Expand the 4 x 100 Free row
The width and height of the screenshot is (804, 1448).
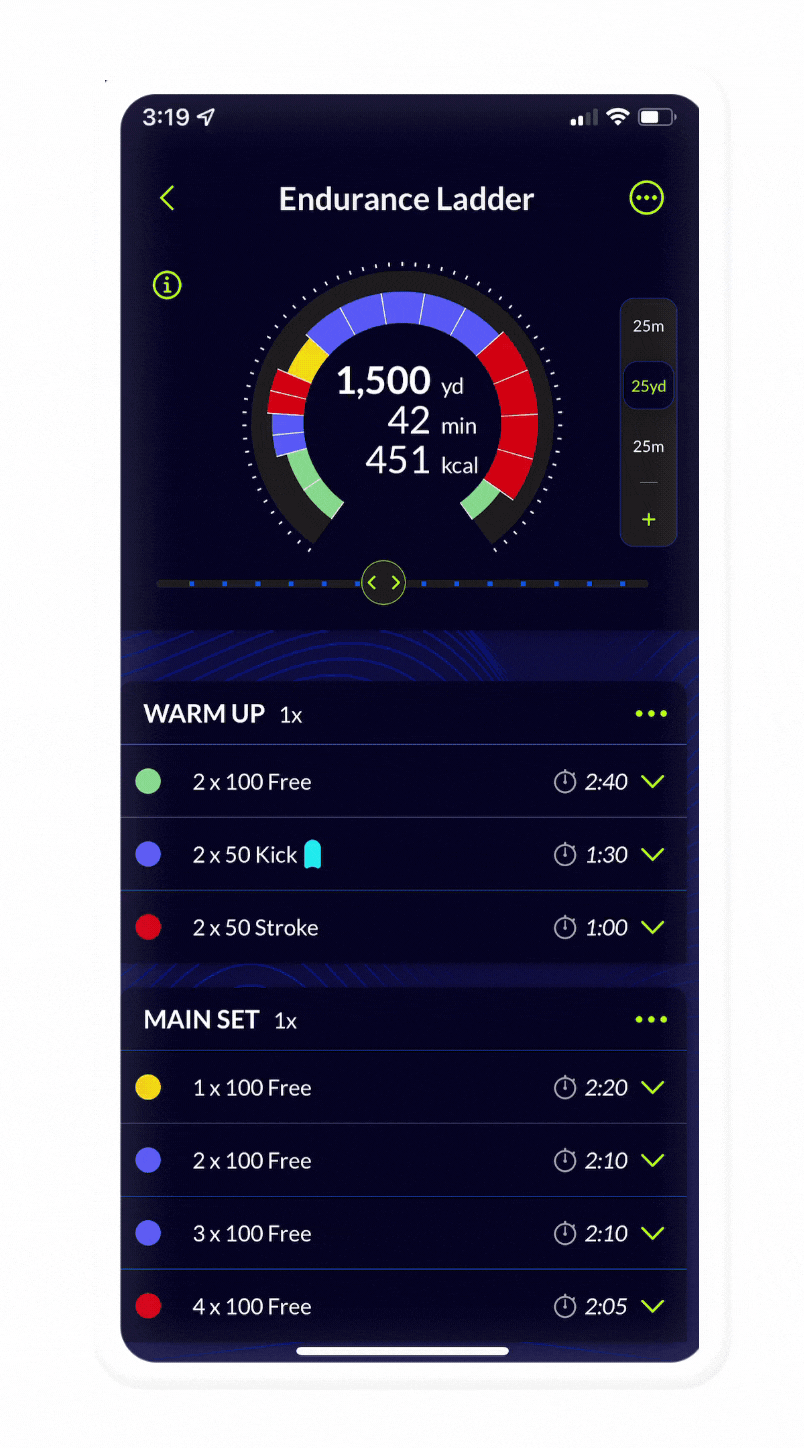(x=653, y=1307)
